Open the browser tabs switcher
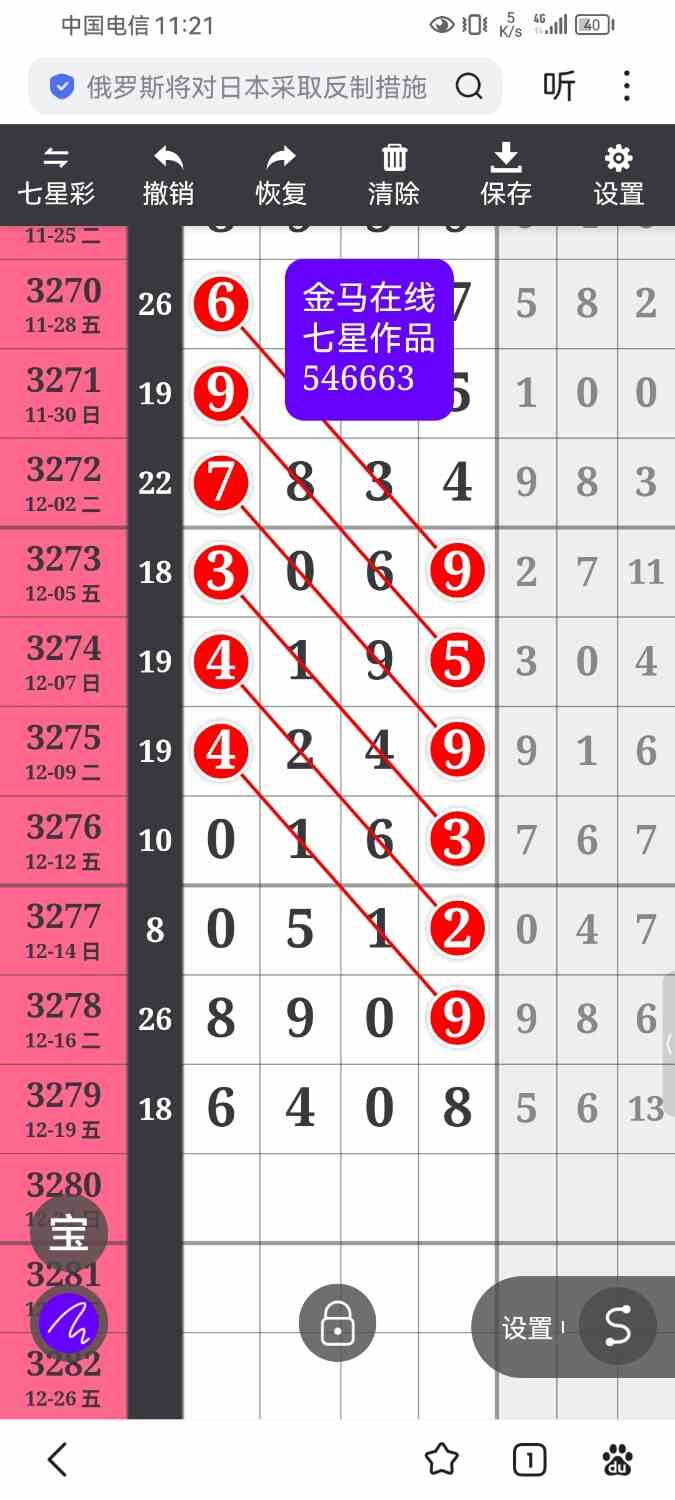The height and width of the screenshot is (1500, 675). click(x=529, y=1460)
